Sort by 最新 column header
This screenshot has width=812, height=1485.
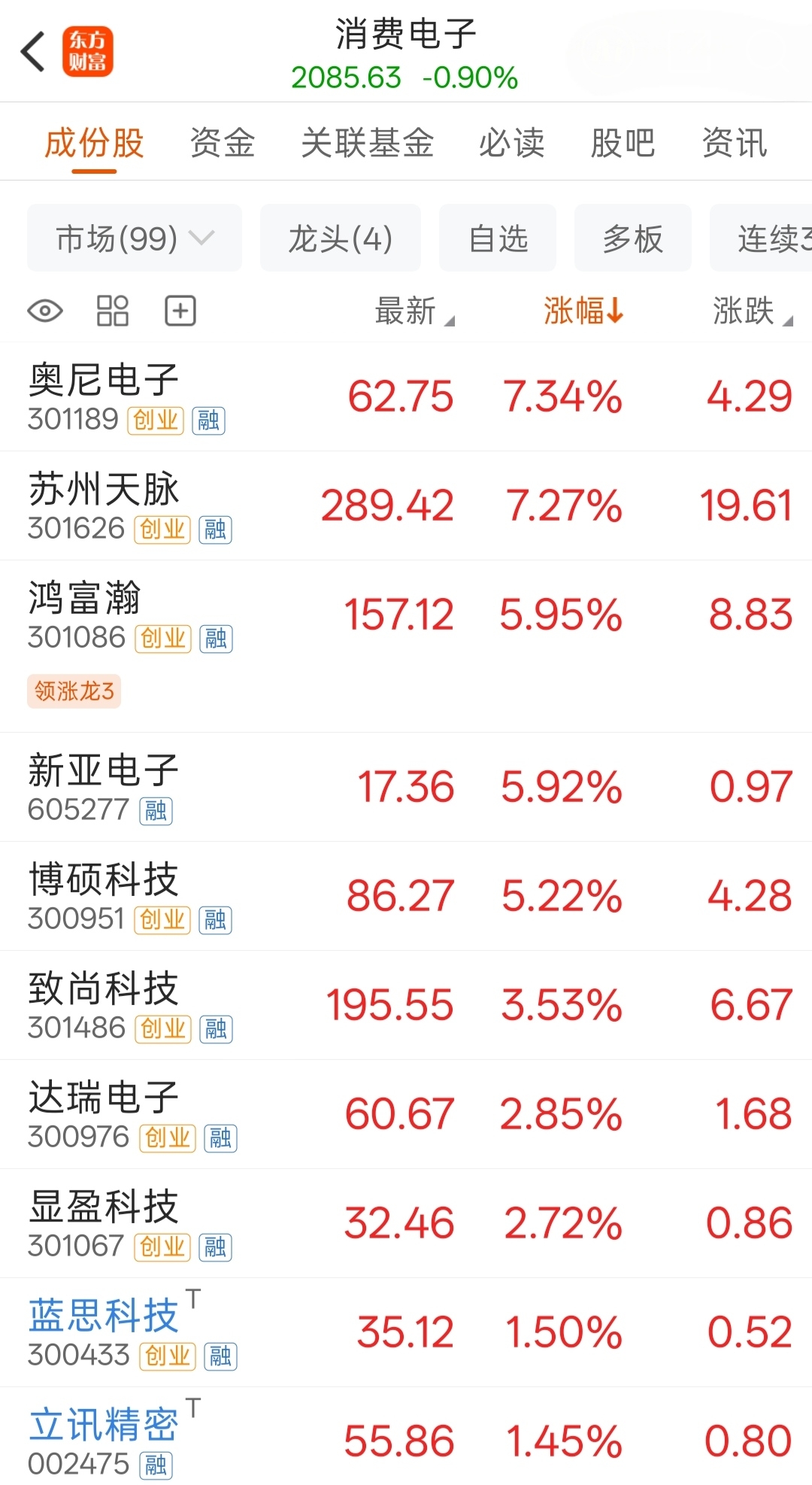pyautogui.click(x=414, y=311)
